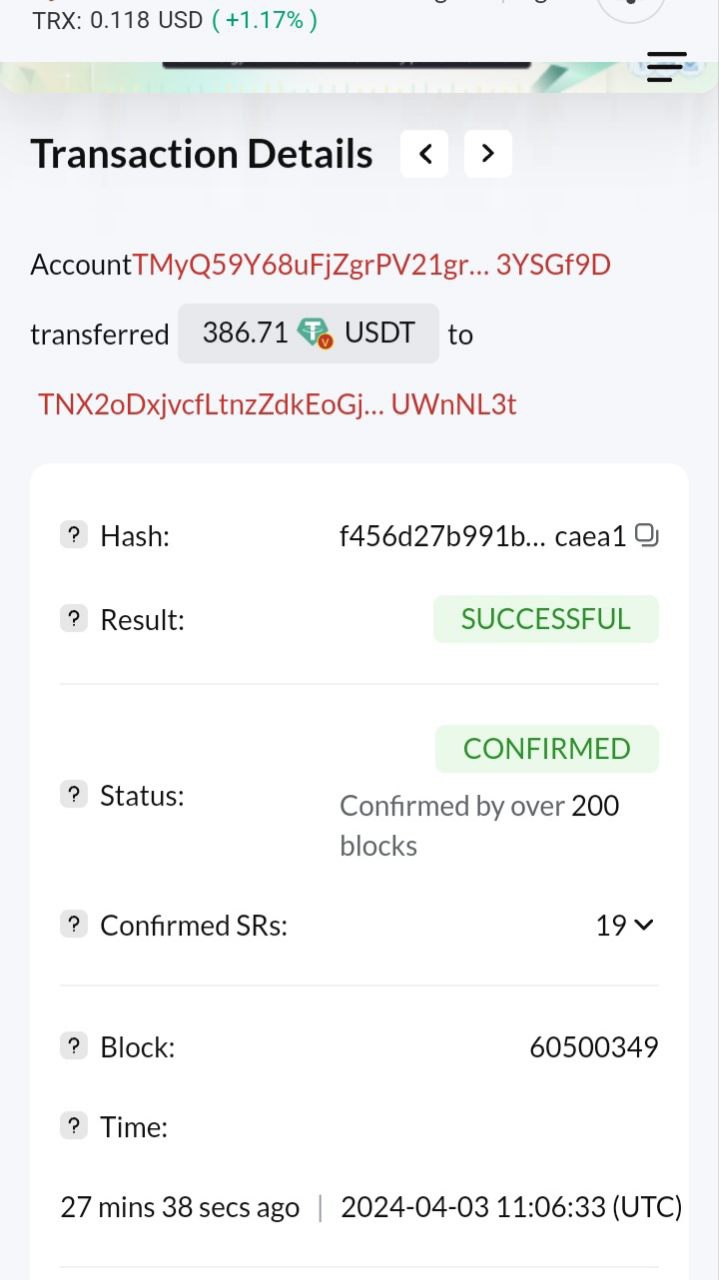Show help for the Status field

point(74,795)
